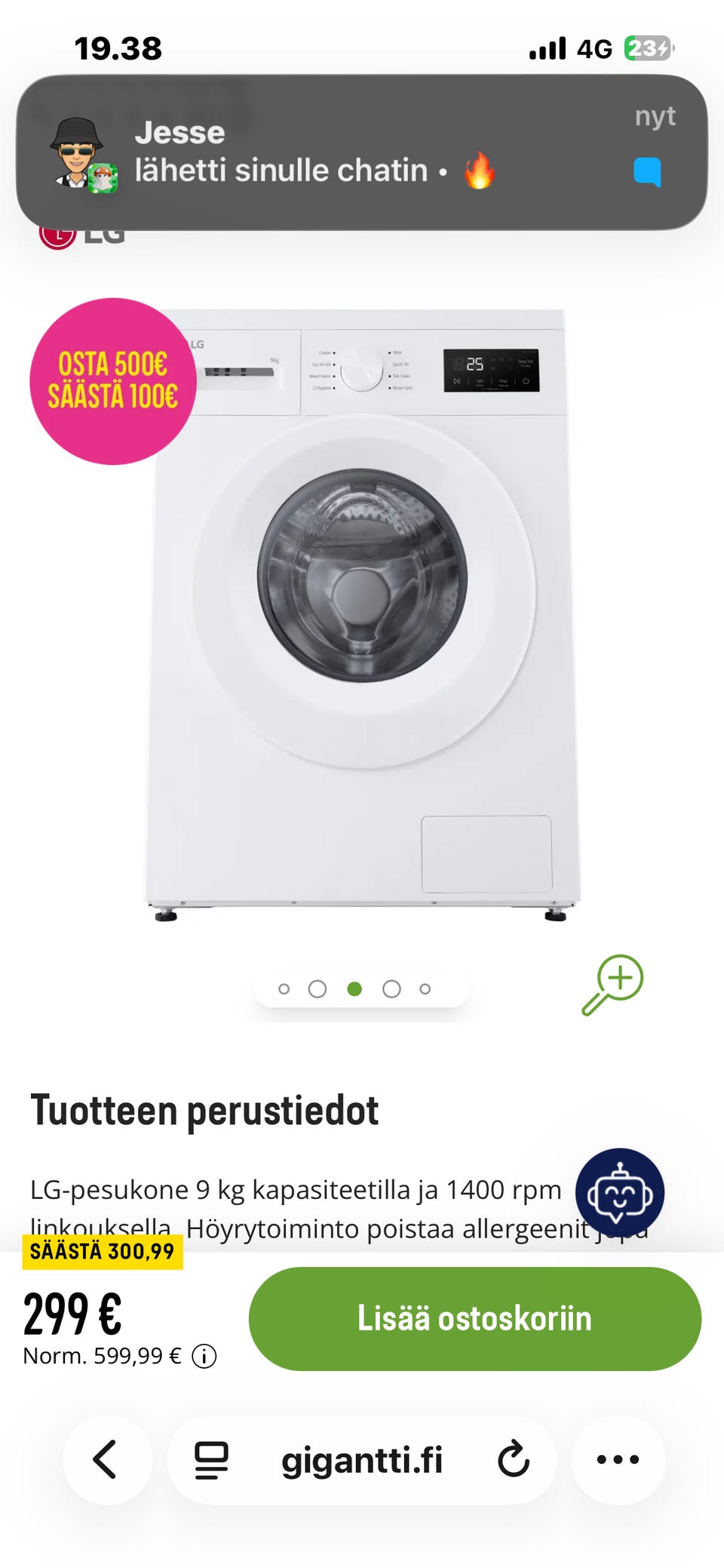Add the washing machine to cart
724x1568 pixels.
coord(474,1318)
